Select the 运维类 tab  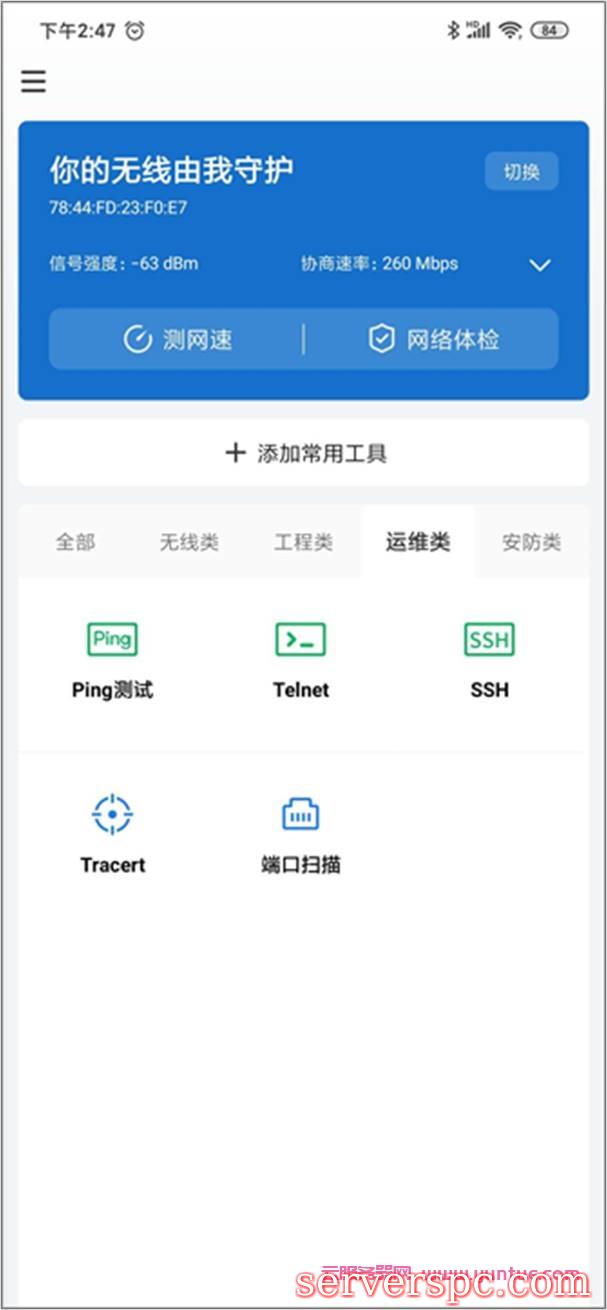coord(418,542)
